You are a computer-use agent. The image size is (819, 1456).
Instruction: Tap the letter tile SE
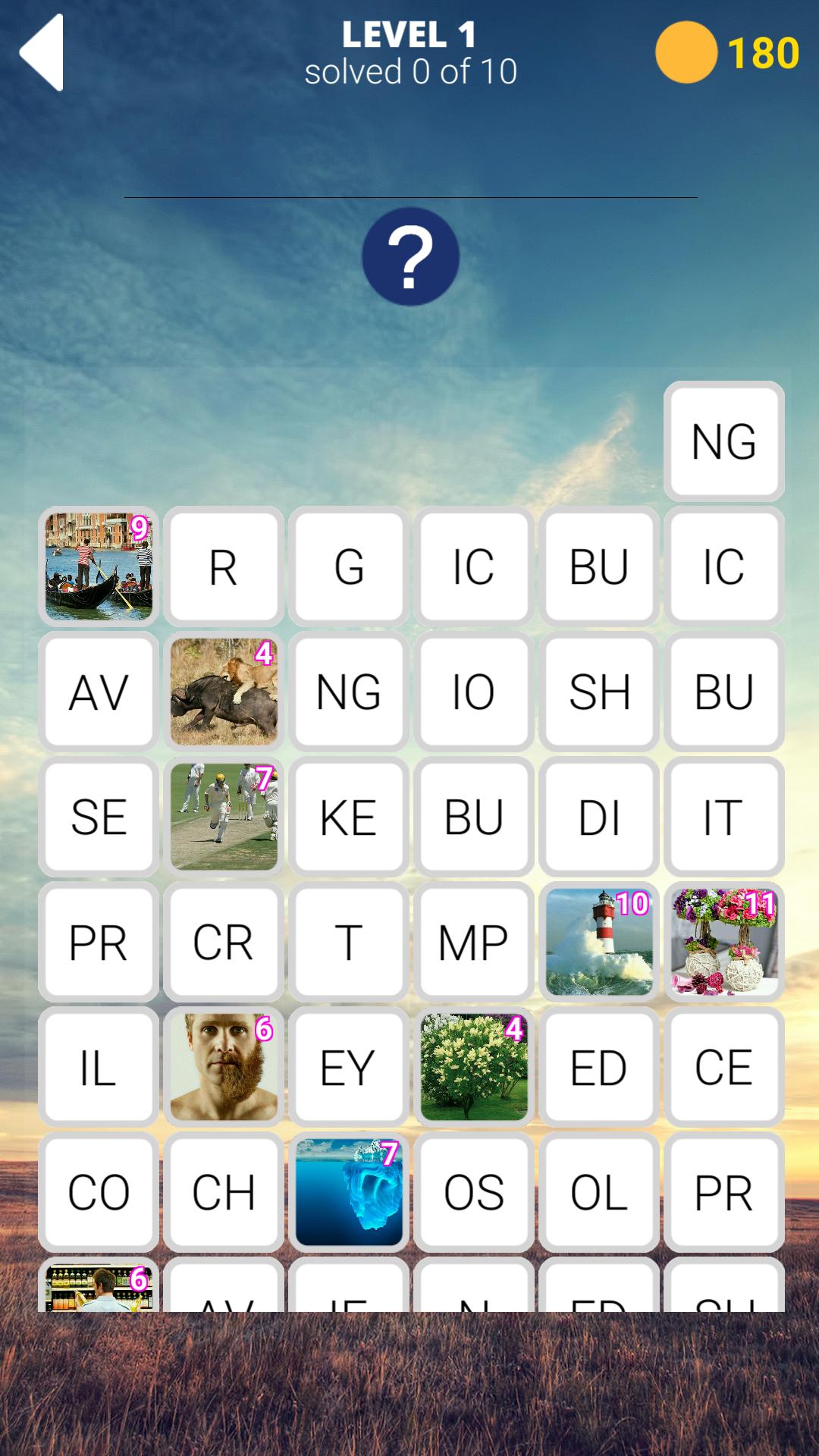pos(99,817)
